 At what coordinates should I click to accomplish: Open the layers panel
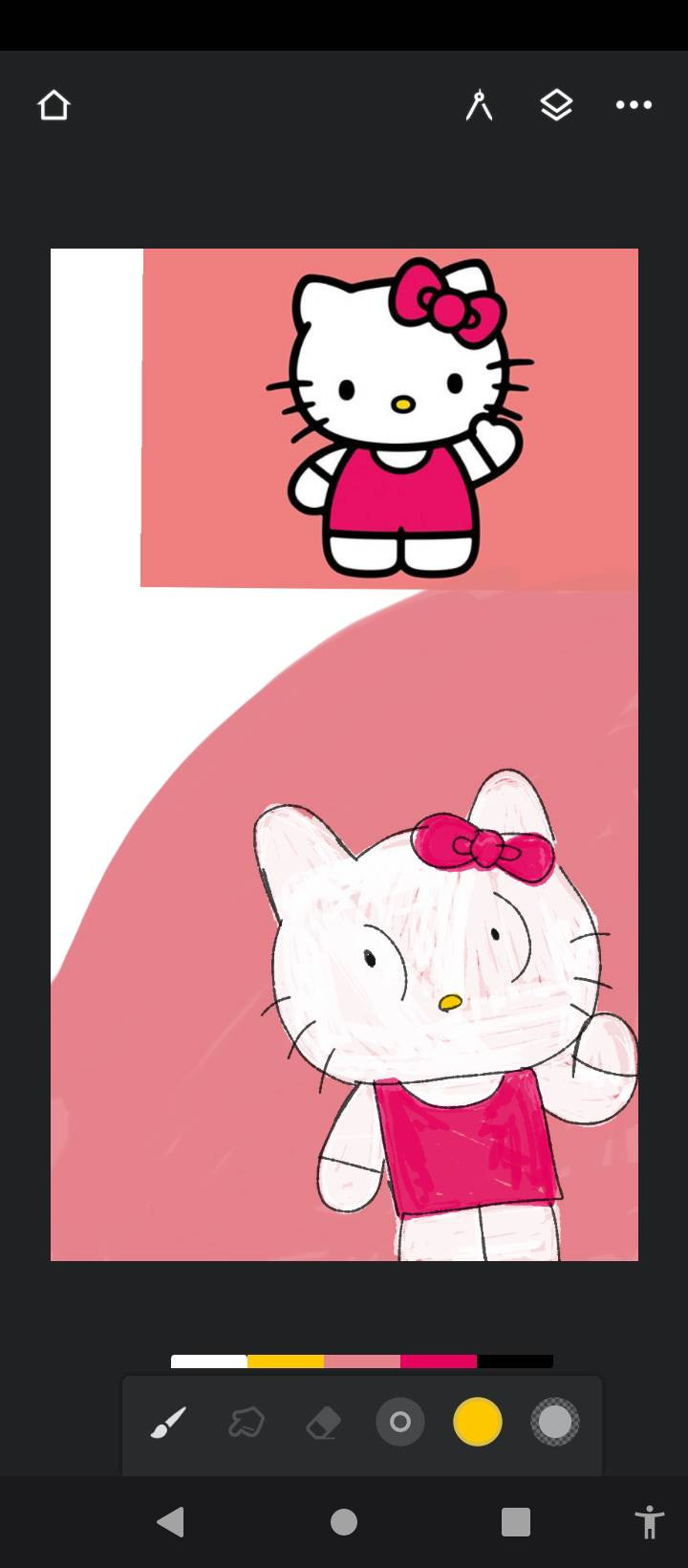[x=556, y=105]
